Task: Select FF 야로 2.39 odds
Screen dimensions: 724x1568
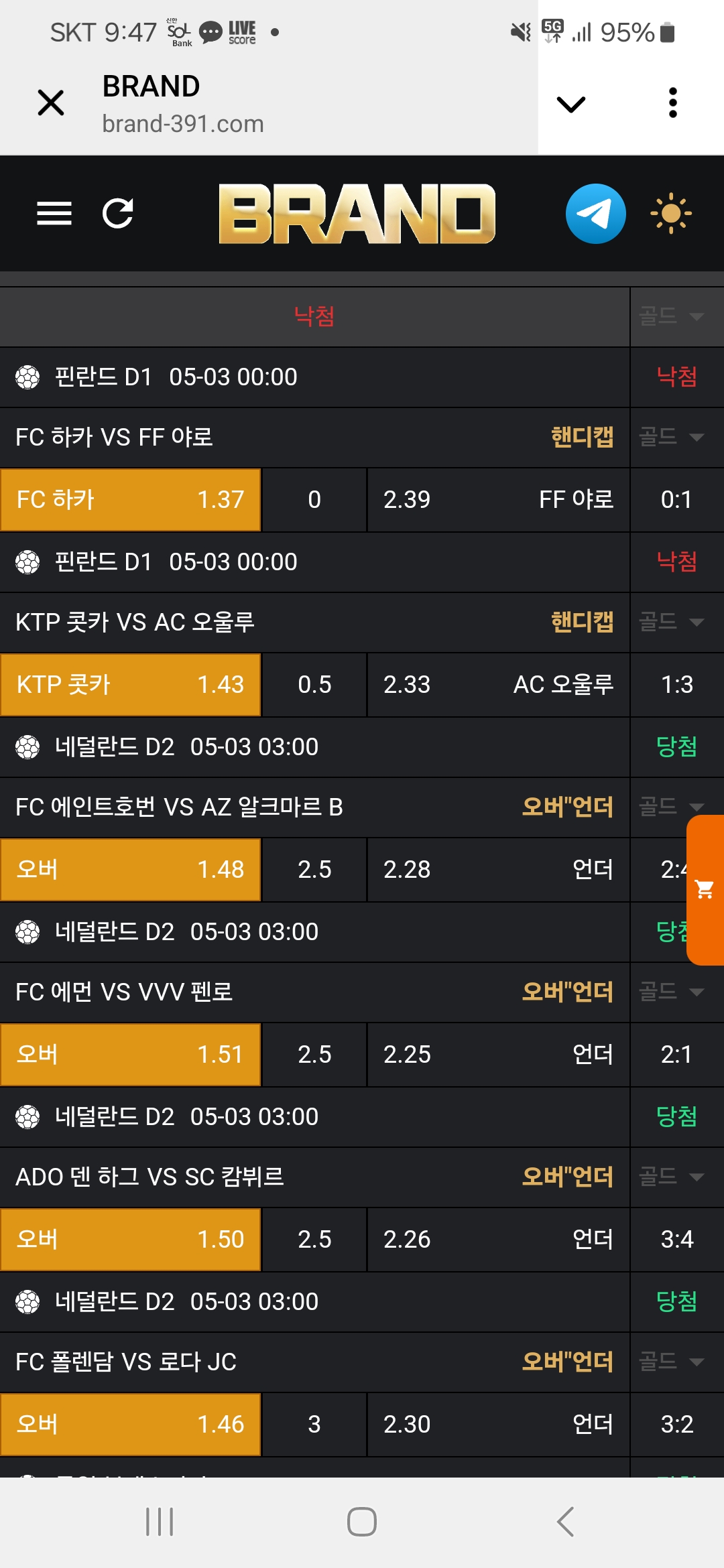Action: point(498,500)
